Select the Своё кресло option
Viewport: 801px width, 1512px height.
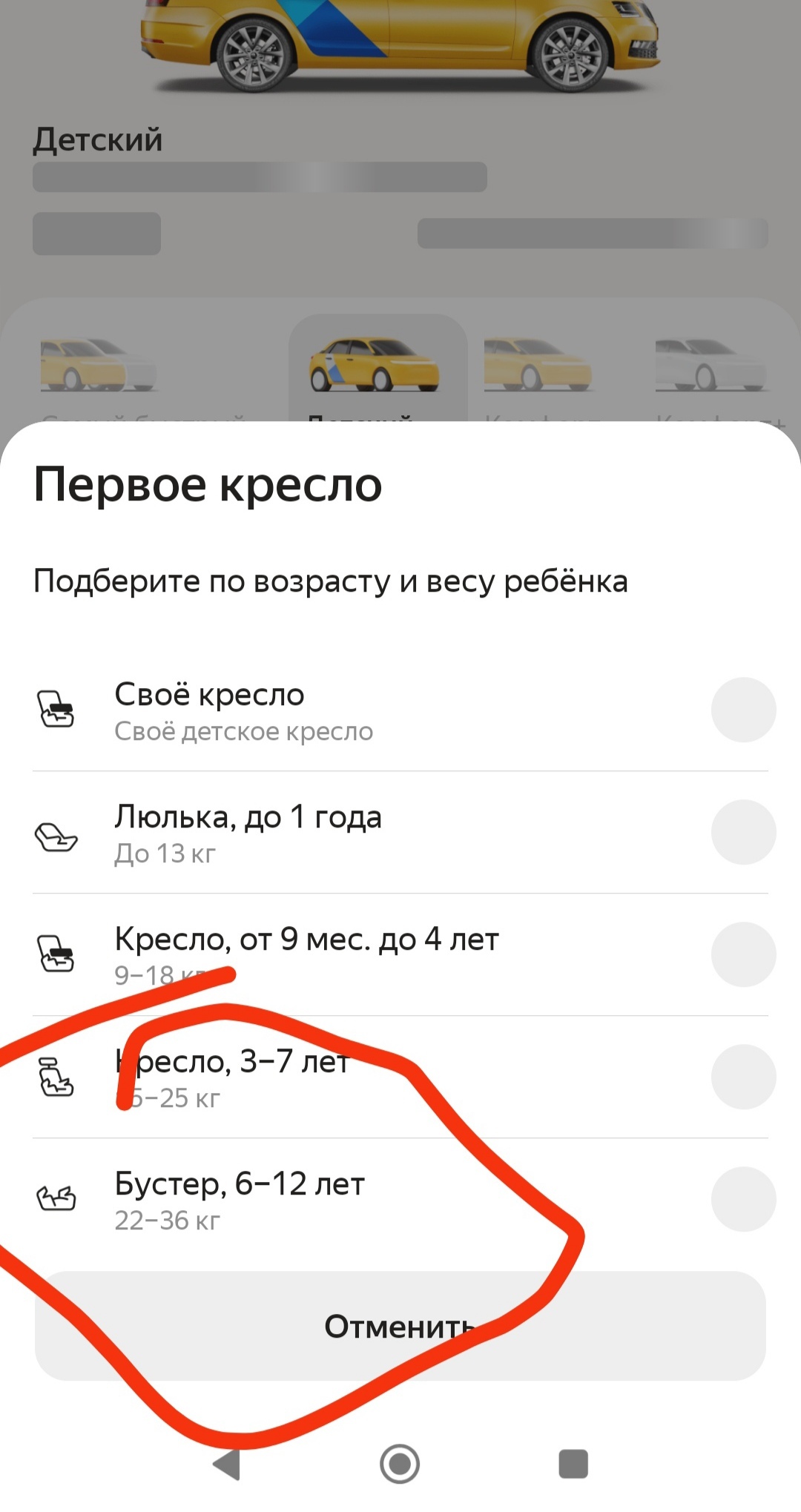(x=743, y=710)
